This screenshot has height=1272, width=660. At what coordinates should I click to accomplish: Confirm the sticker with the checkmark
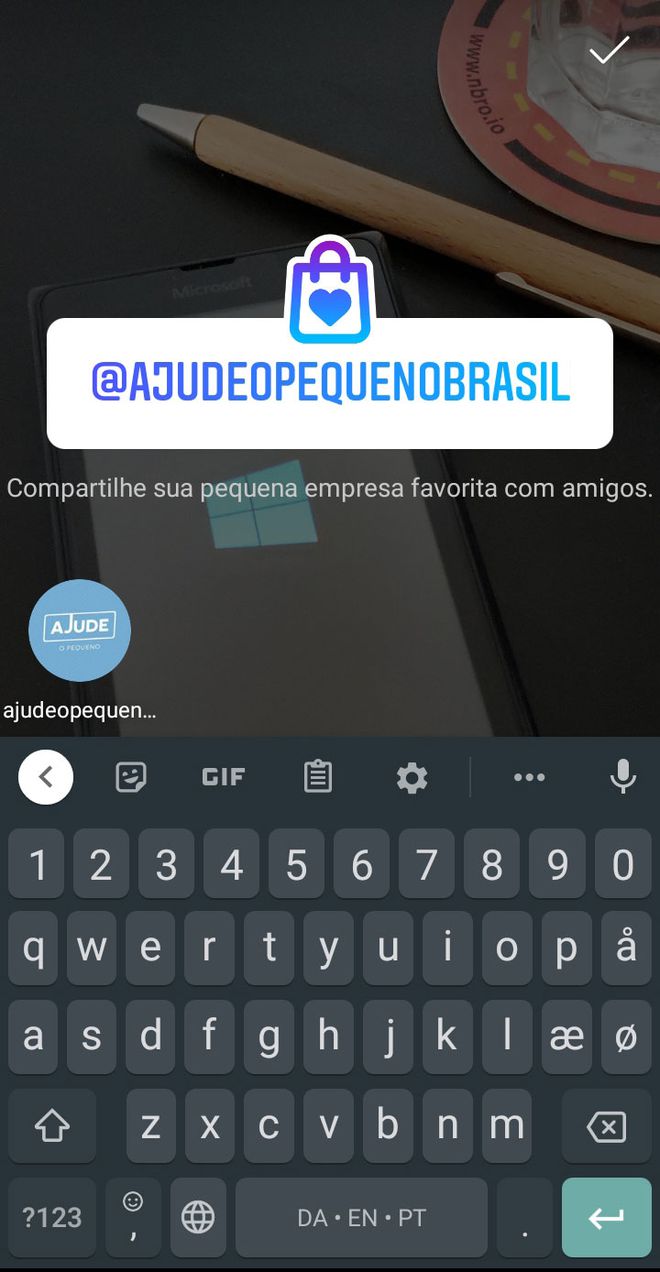[x=608, y=50]
